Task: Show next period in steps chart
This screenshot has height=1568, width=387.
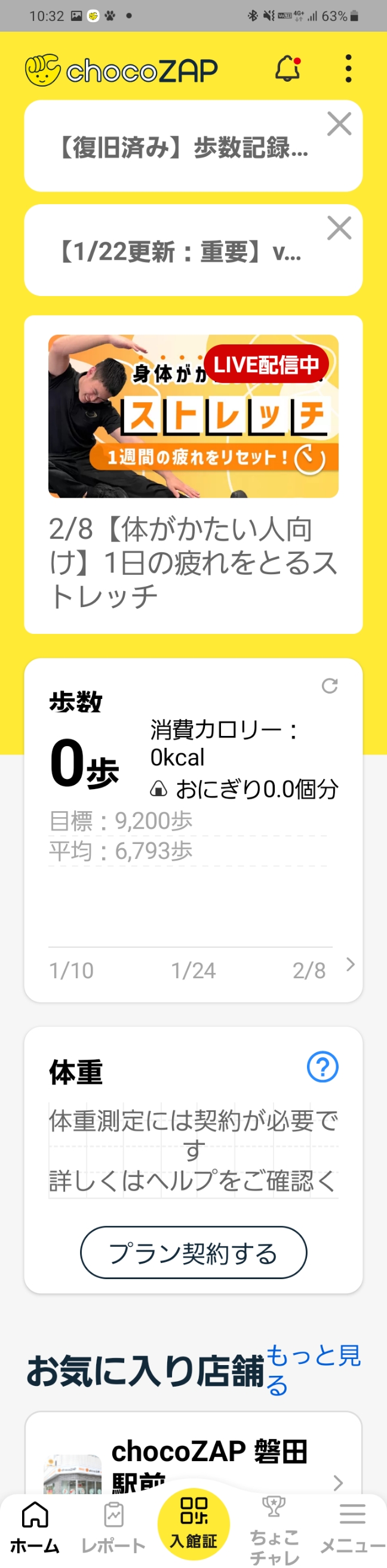Action: pos(350,964)
